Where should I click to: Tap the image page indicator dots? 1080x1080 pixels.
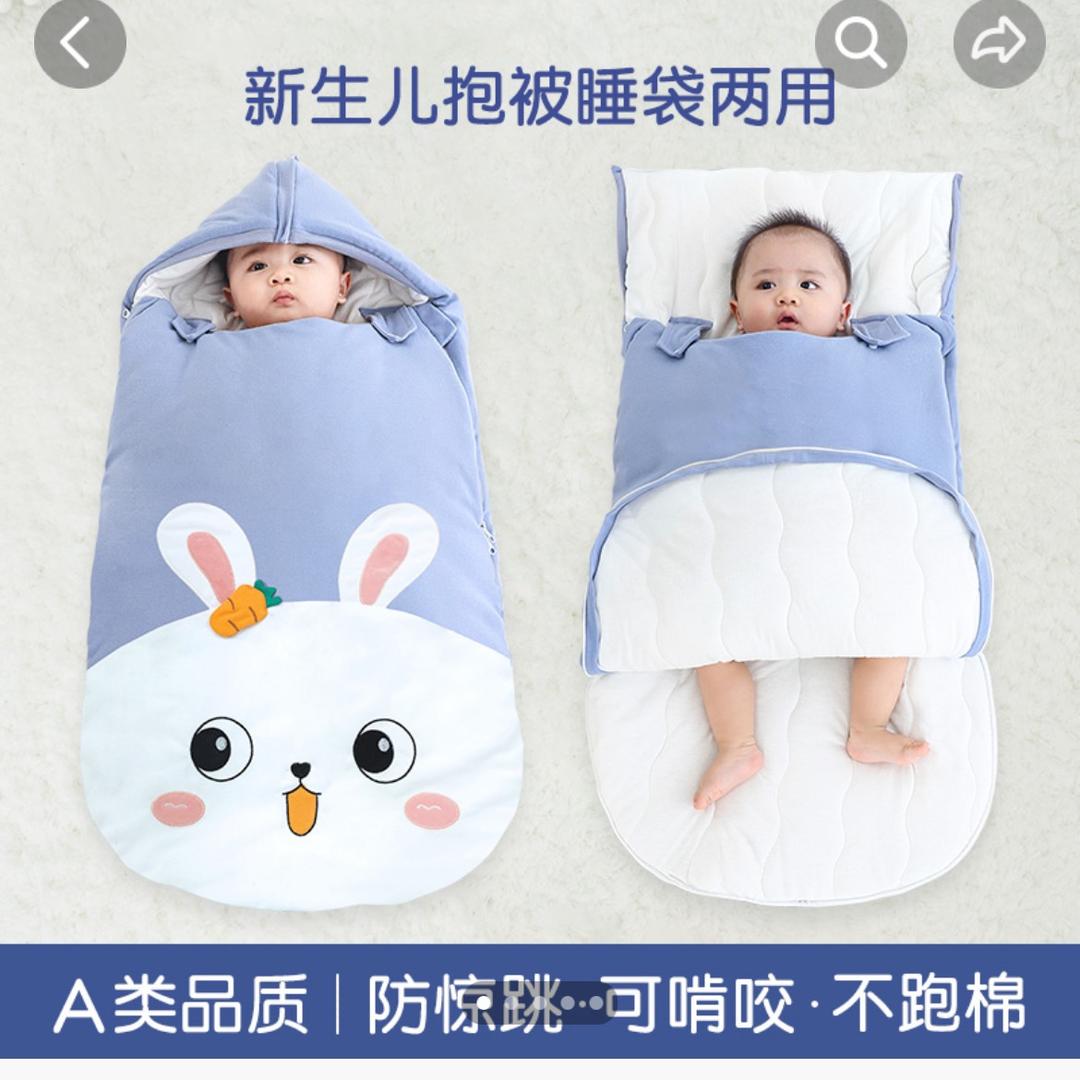pyautogui.click(x=539, y=1004)
